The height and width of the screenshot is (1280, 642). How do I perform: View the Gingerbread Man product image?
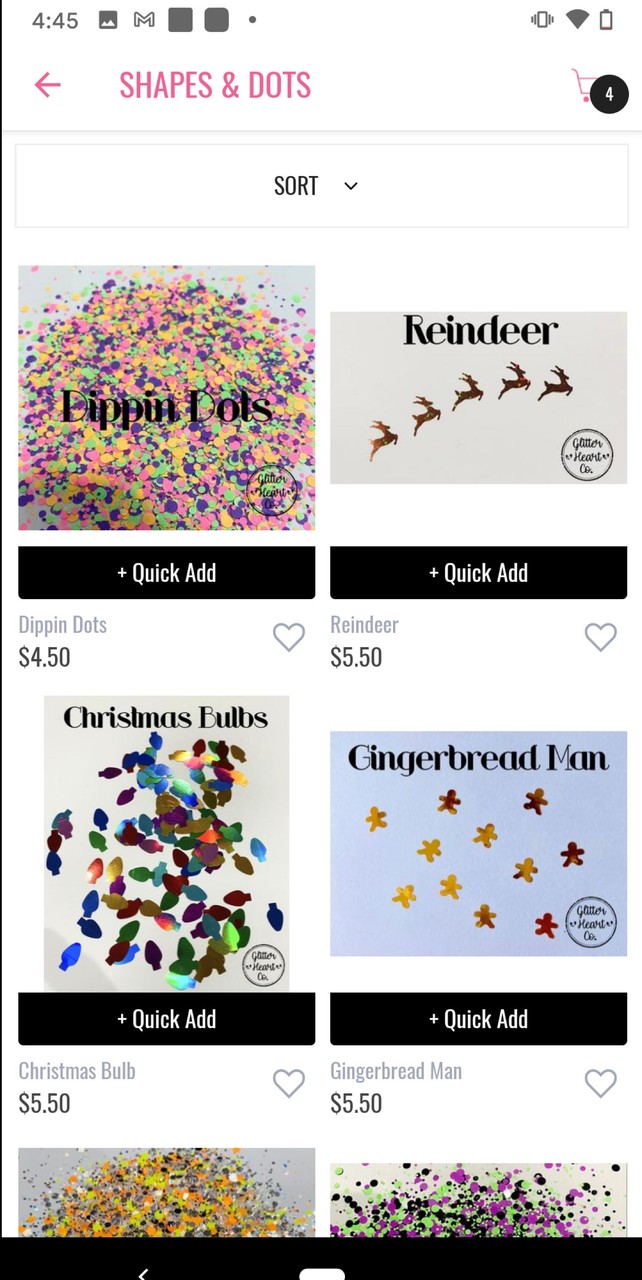[478, 843]
